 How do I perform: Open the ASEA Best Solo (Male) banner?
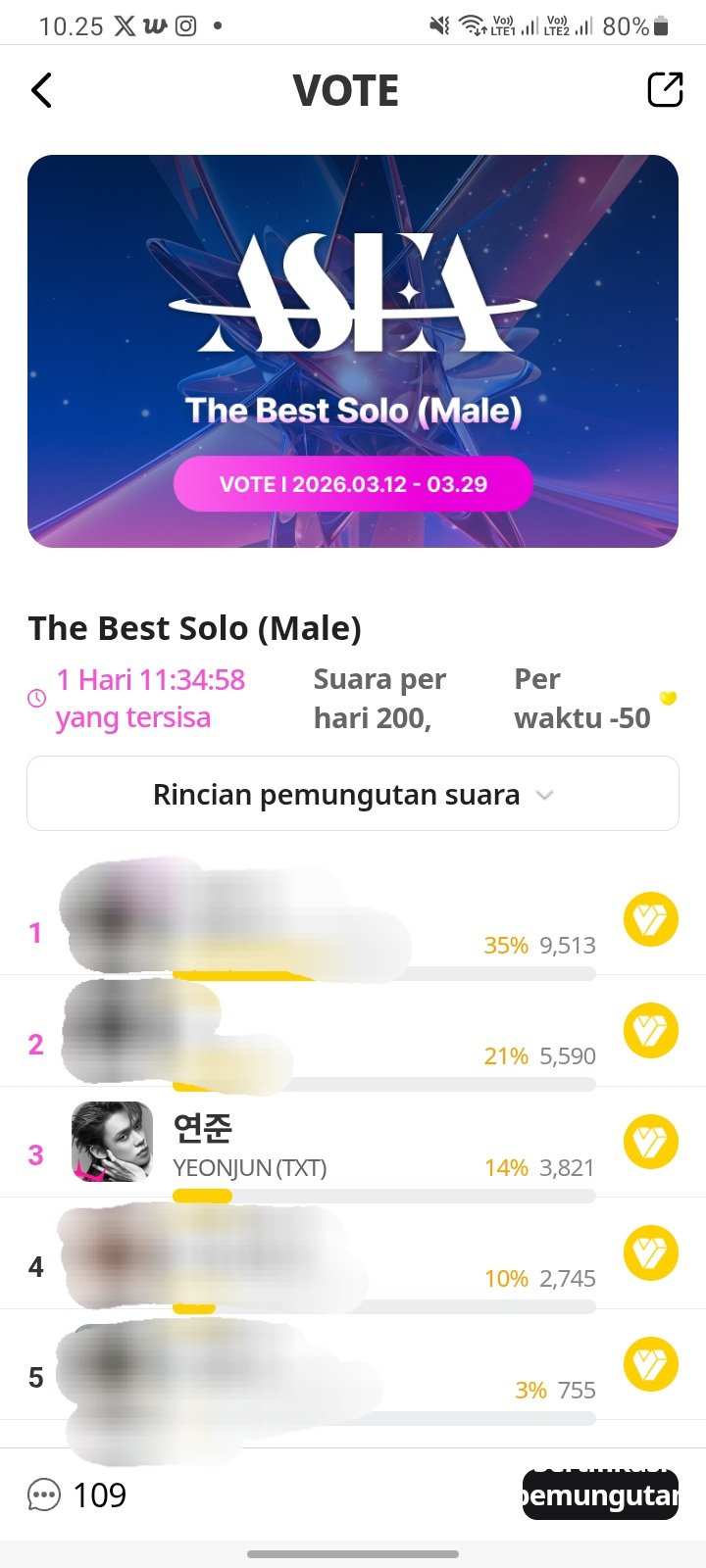(353, 351)
